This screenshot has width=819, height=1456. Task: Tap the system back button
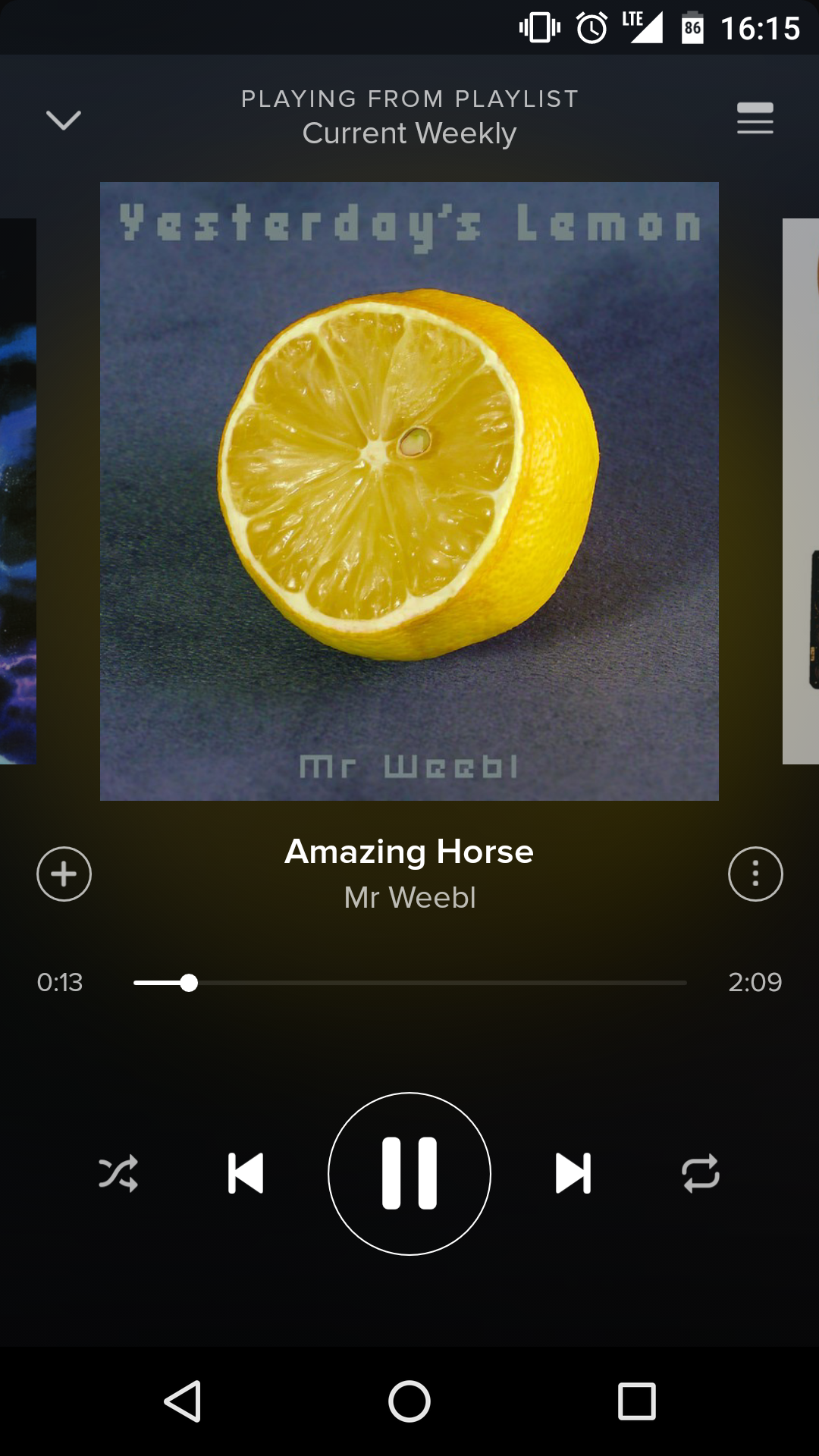182,1401
